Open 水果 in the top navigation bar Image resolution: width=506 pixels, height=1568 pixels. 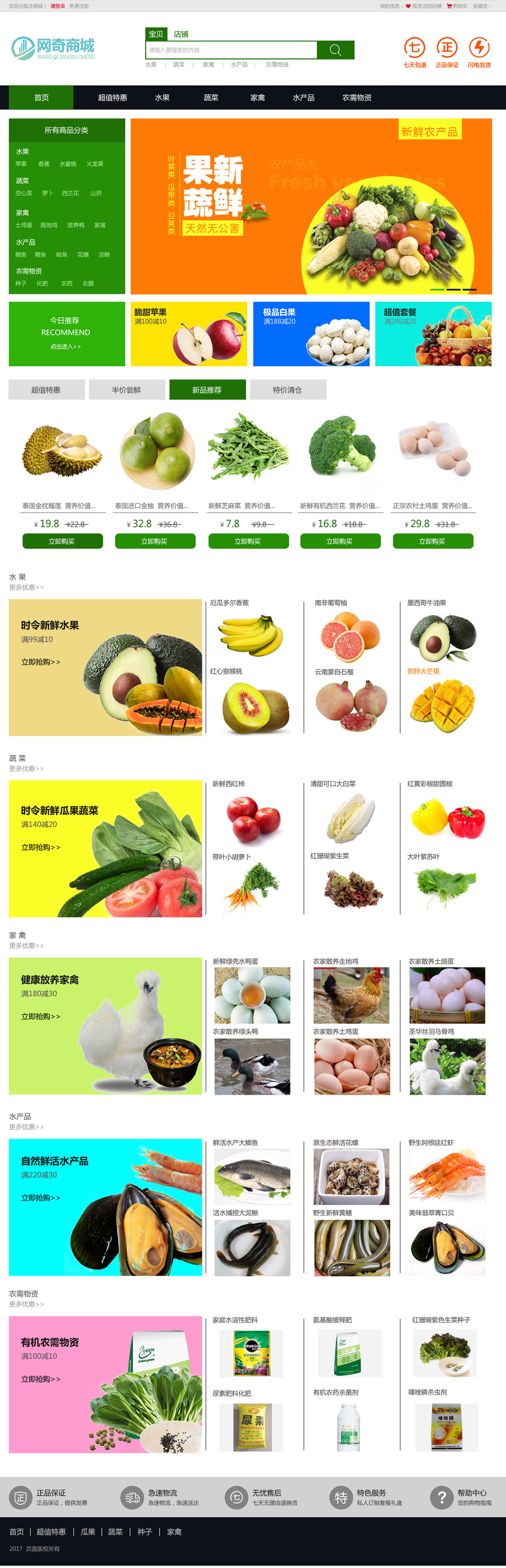[162, 98]
